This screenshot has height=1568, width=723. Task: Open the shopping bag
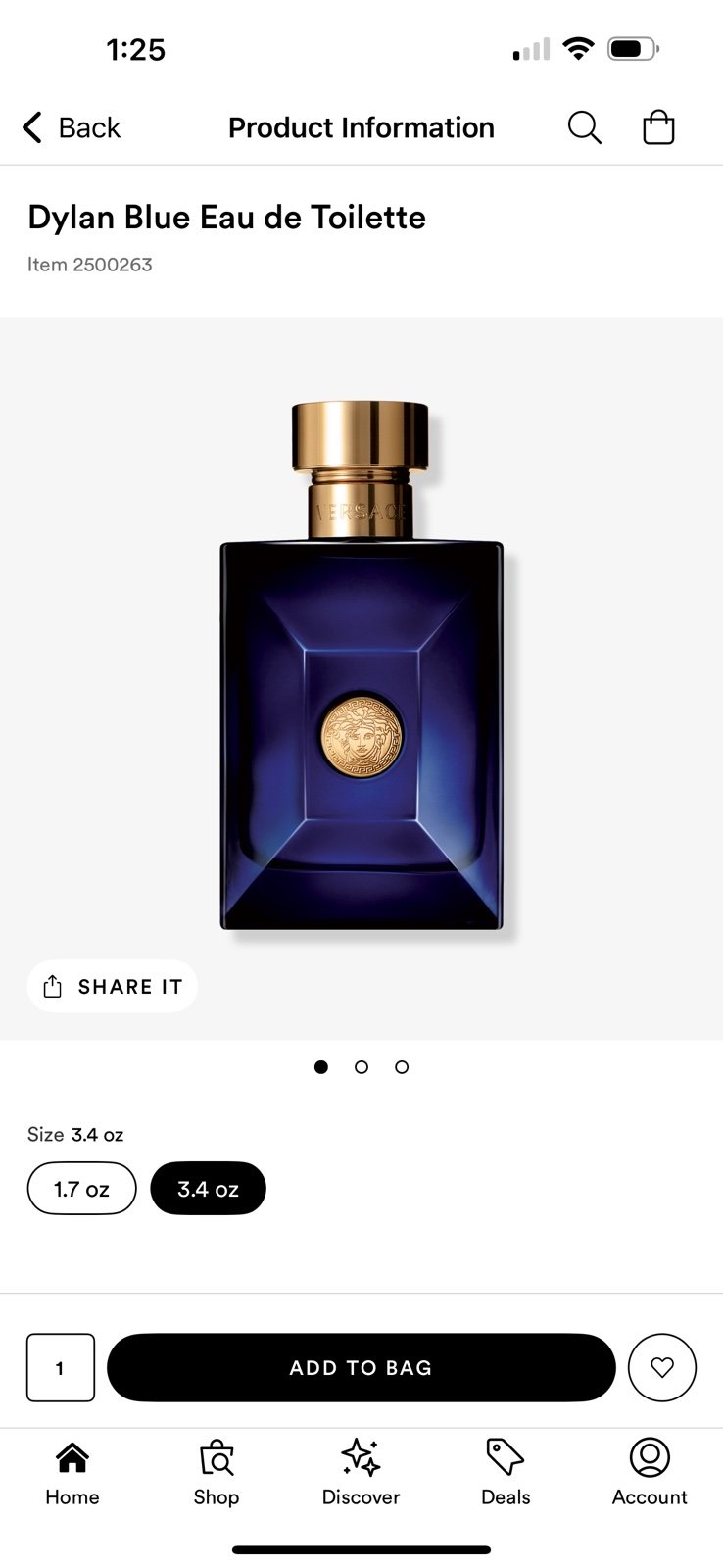(x=658, y=127)
